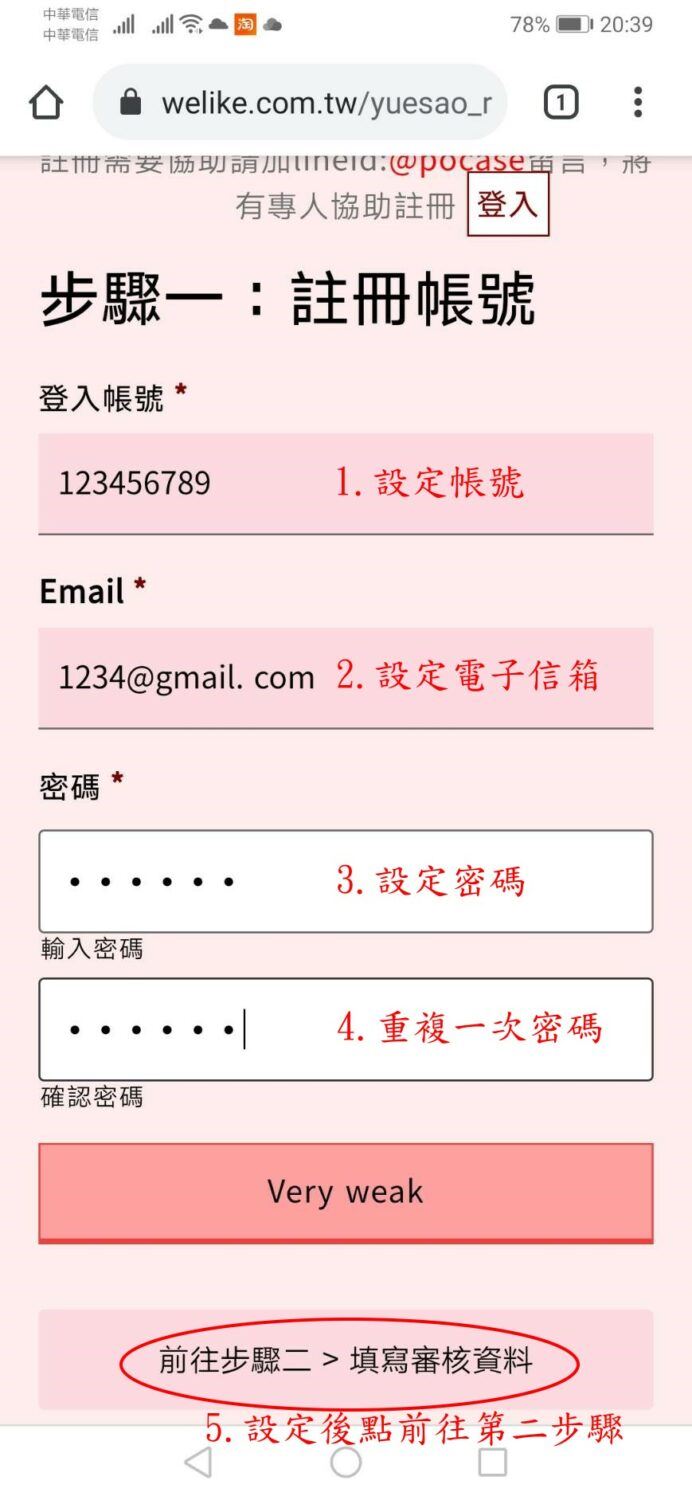Tap the 登入 login button
The width and height of the screenshot is (692, 1500).
point(508,204)
